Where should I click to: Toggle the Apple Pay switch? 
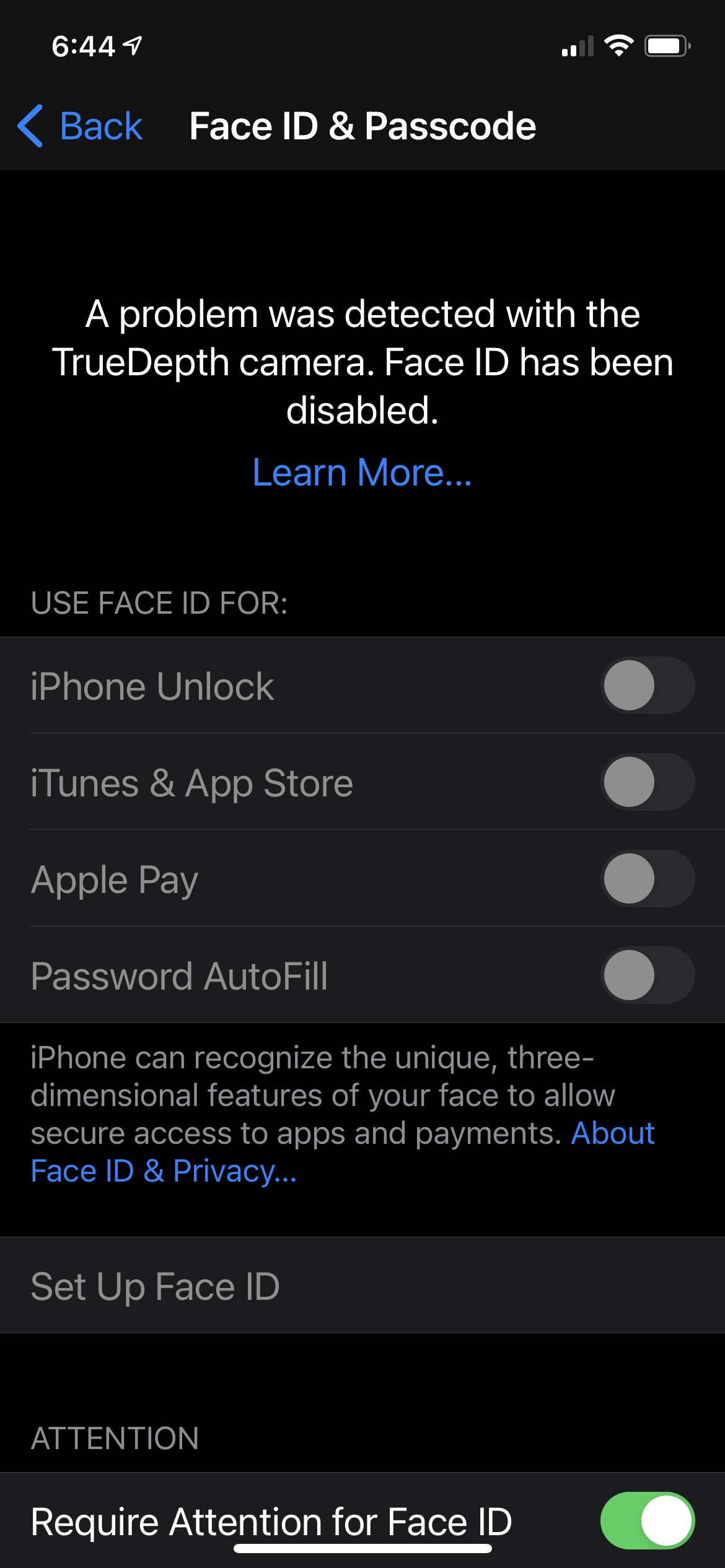click(x=647, y=879)
